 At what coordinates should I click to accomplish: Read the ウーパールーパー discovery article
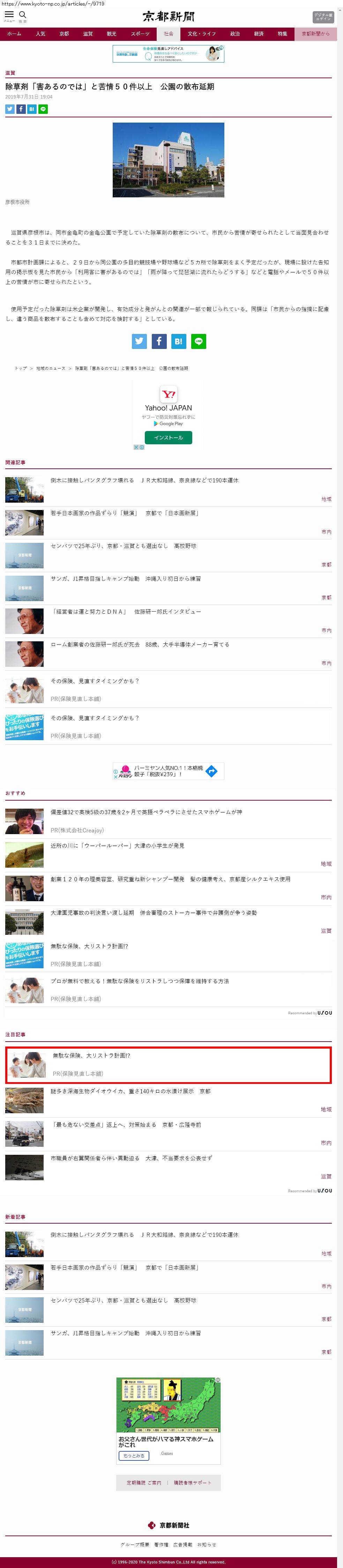pyautogui.click(x=117, y=846)
